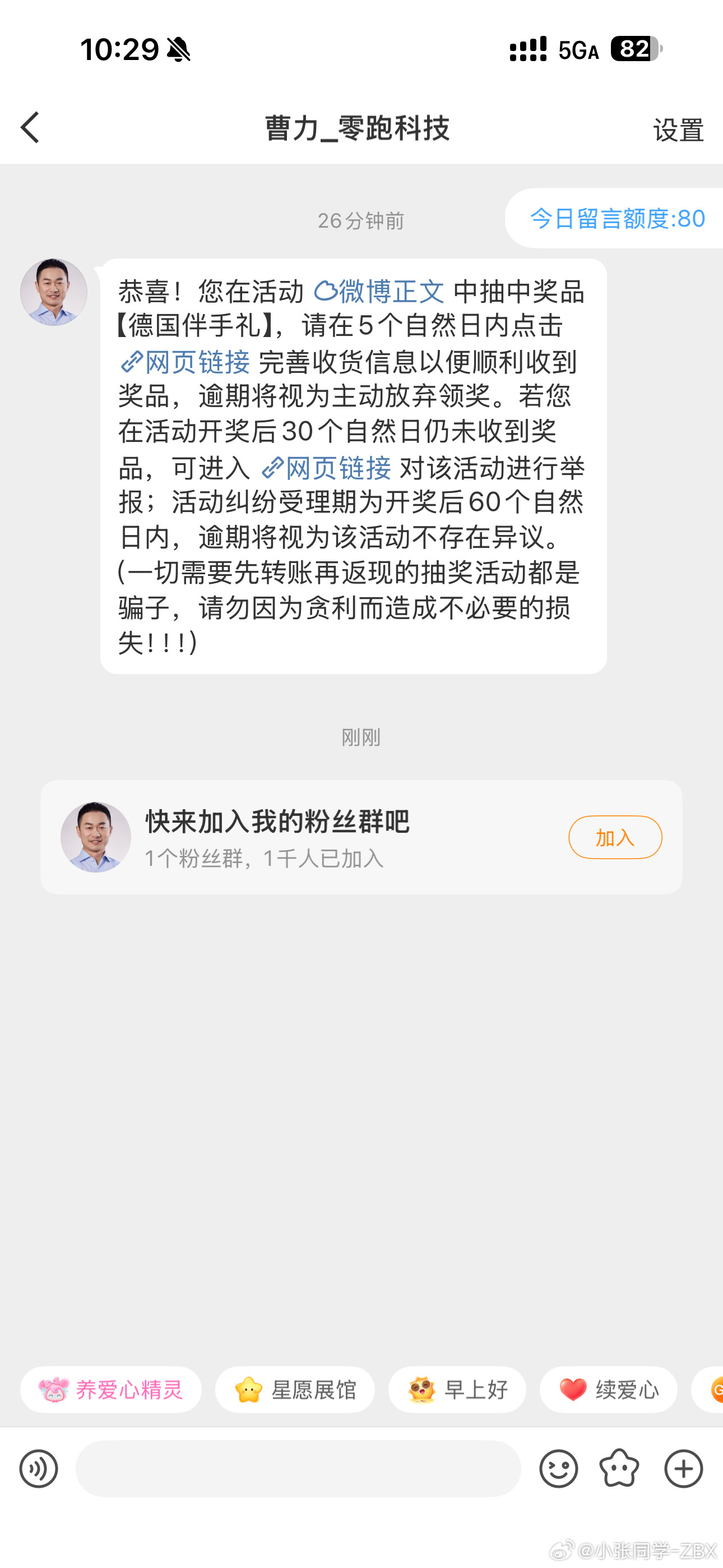The height and width of the screenshot is (1568, 723).
Task: Select the 养爱心精灵 chip
Action: 111,1390
